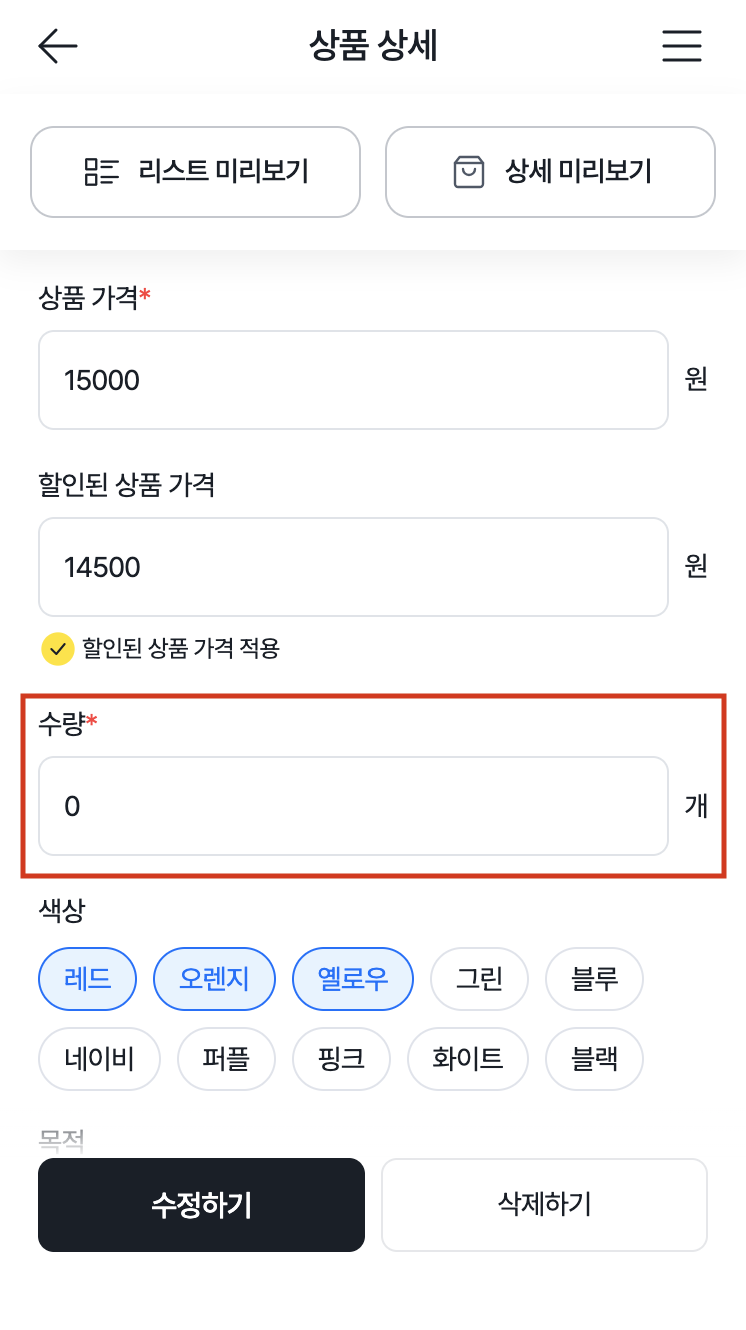
Task: Click the discounted price field showing 14500
Action: [x=353, y=567]
